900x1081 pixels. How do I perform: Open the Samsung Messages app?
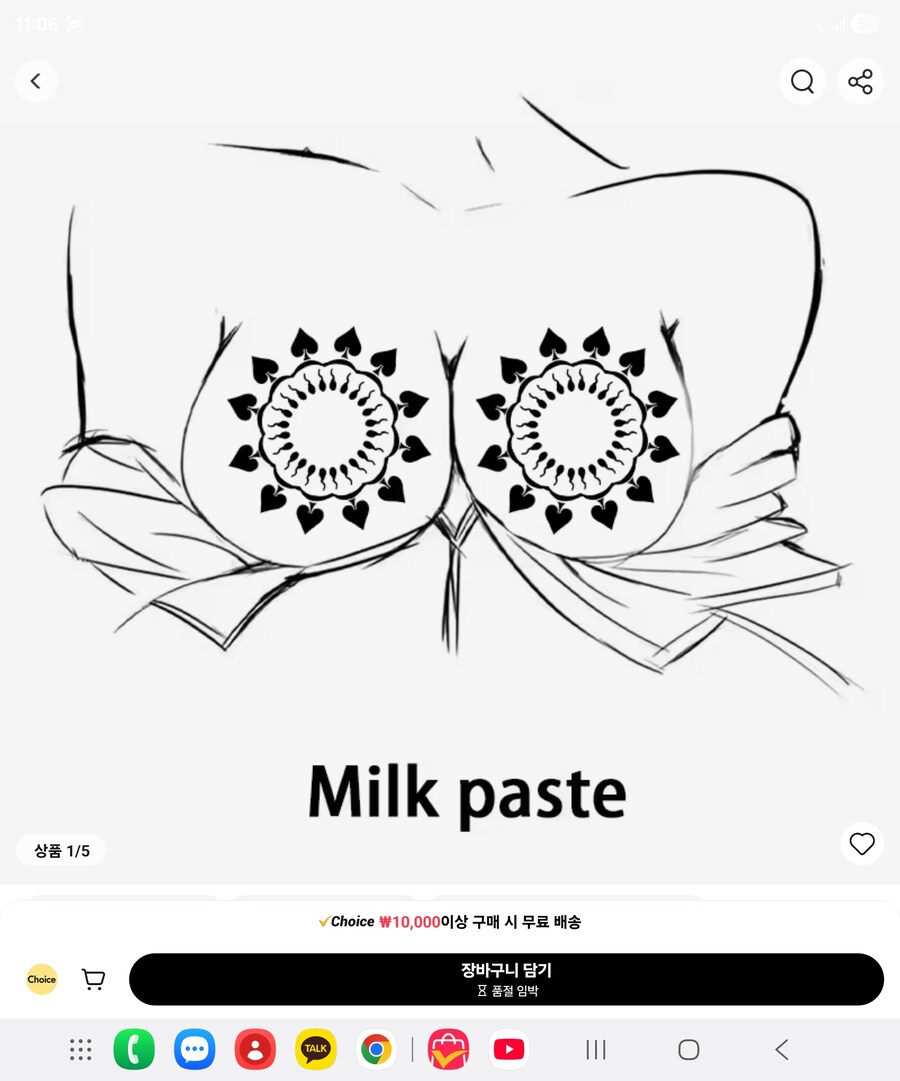click(x=194, y=1050)
